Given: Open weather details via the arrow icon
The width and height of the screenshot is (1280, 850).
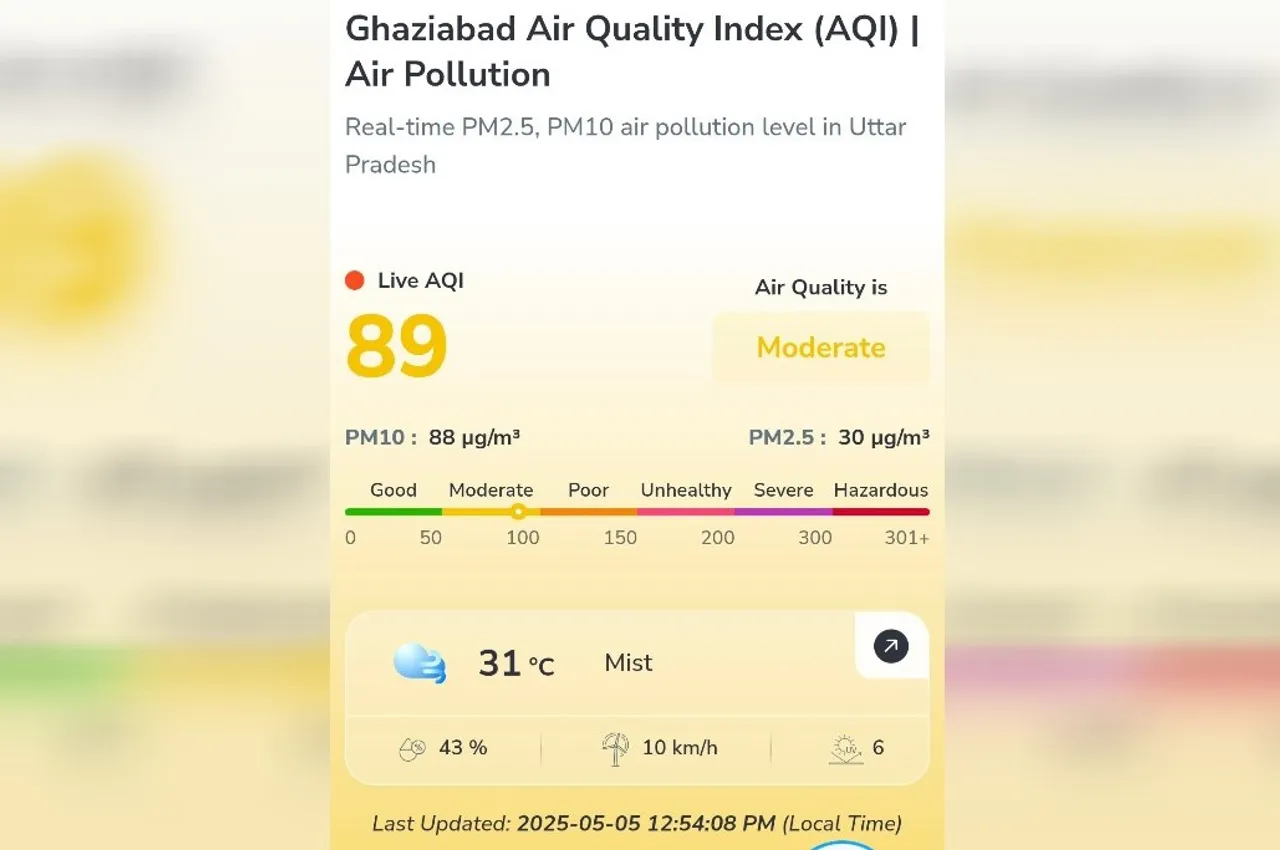Looking at the screenshot, I should pos(890,646).
